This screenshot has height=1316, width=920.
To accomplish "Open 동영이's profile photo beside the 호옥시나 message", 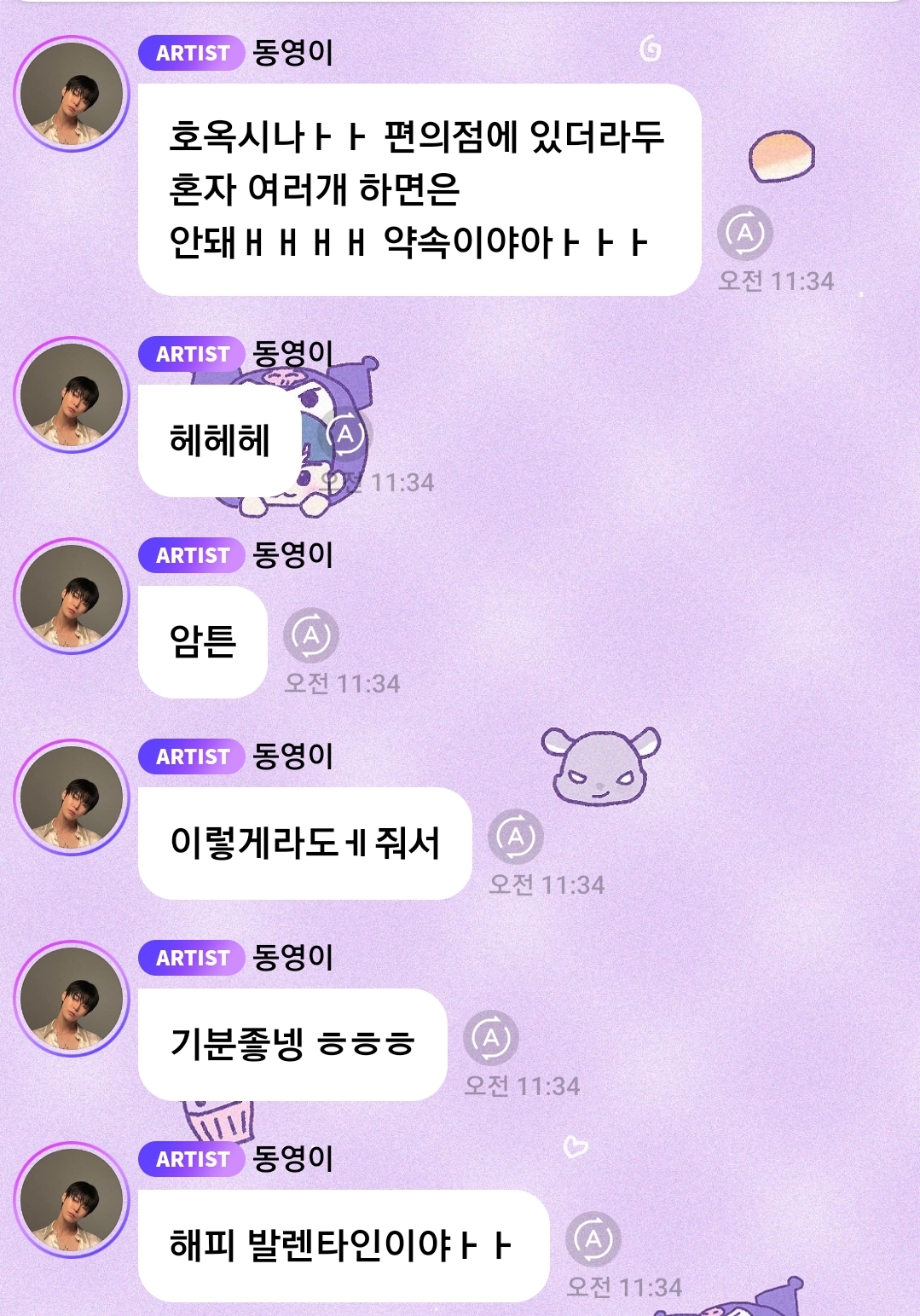I will [72, 95].
